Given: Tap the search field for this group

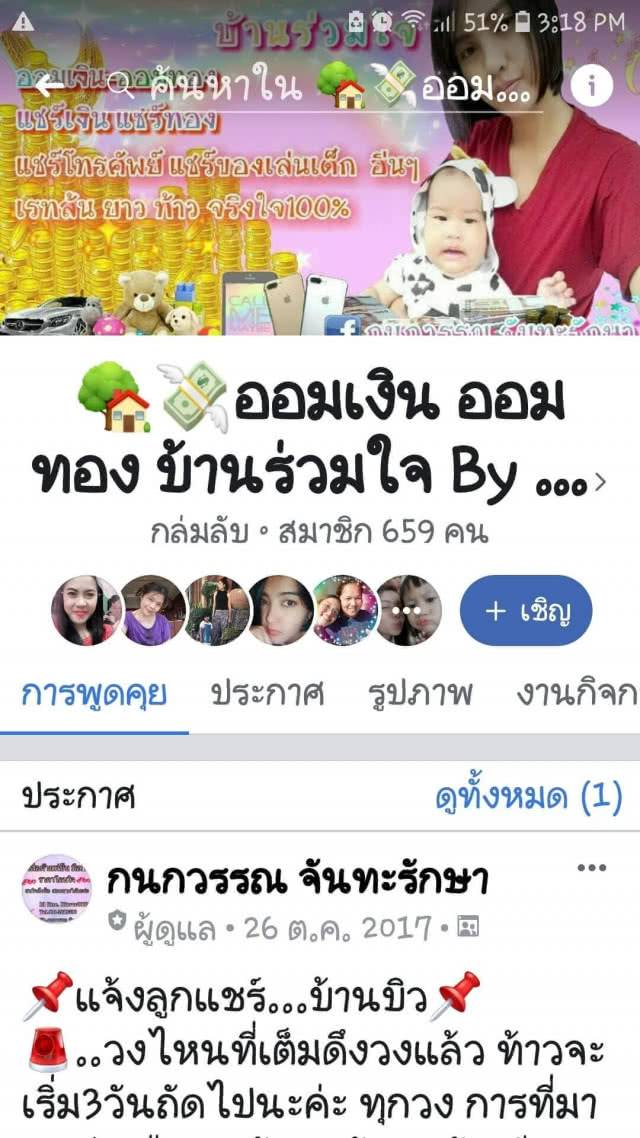Looking at the screenshot, I should tap(324, 87).
